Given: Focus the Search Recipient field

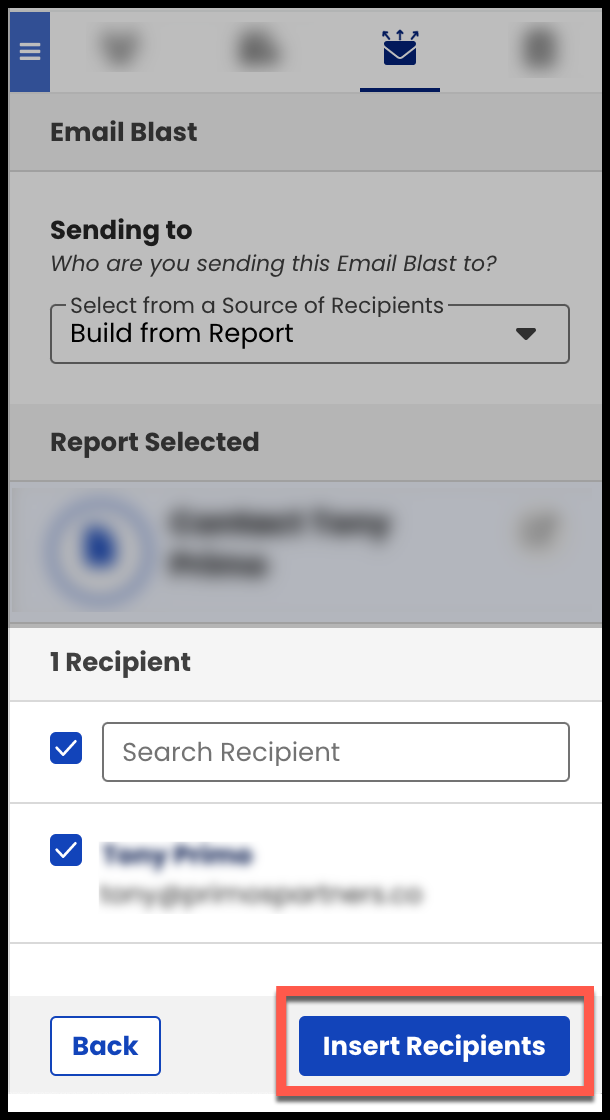Looking at the screenshot, I should [336, 751].
